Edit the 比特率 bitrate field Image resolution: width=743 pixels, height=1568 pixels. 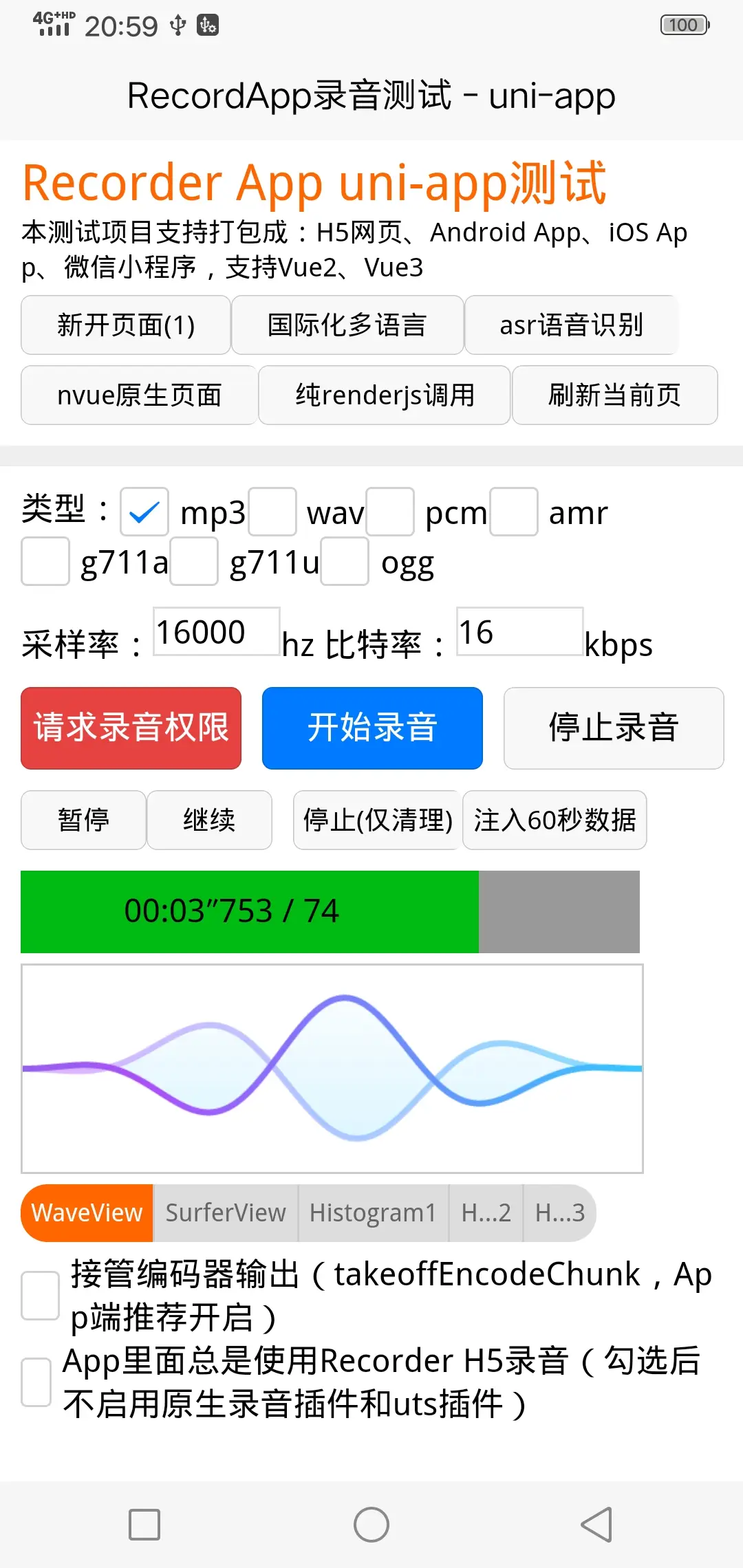click(519, 632)
